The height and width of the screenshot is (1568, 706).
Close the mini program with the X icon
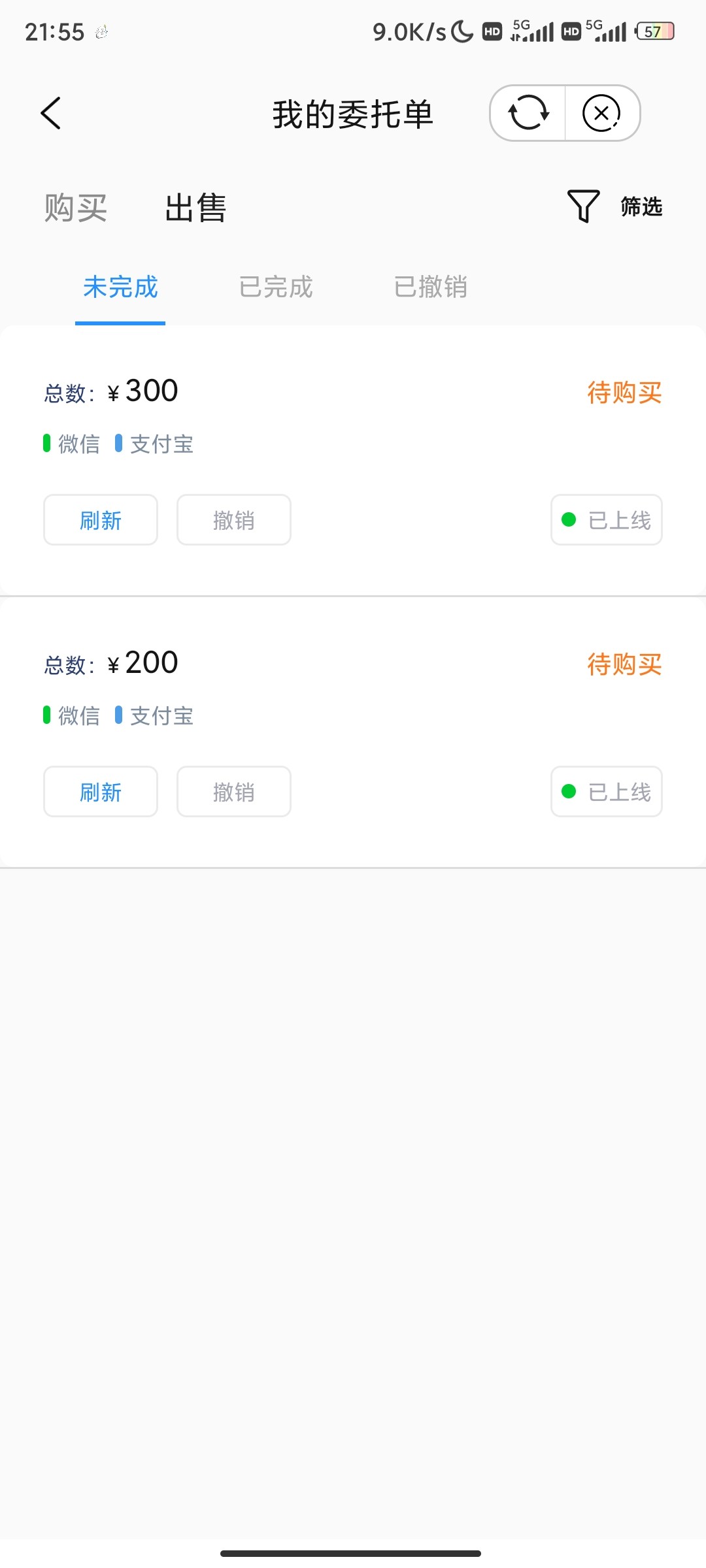pos(601,113)
